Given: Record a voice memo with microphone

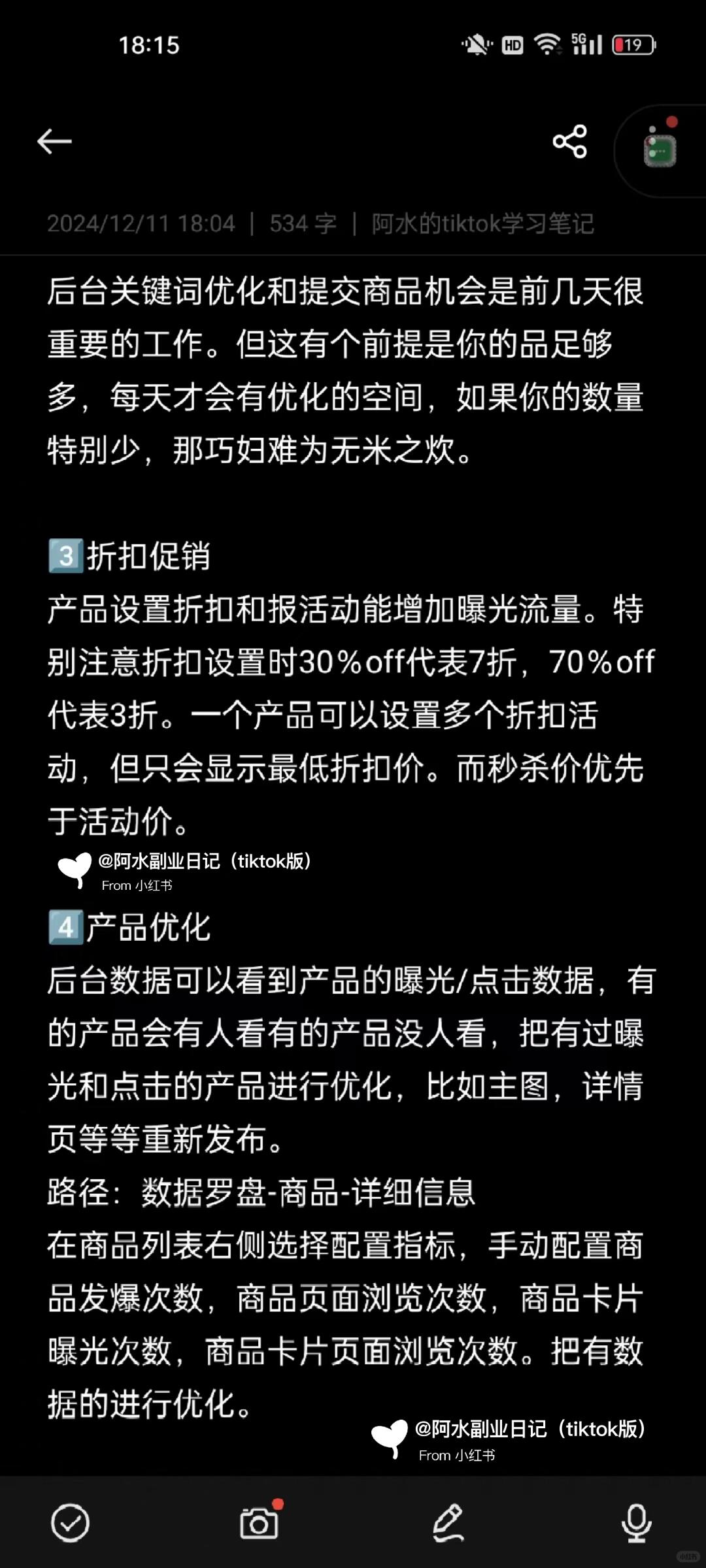Looking at the screenshot, I should click(x=636, y=1523).
